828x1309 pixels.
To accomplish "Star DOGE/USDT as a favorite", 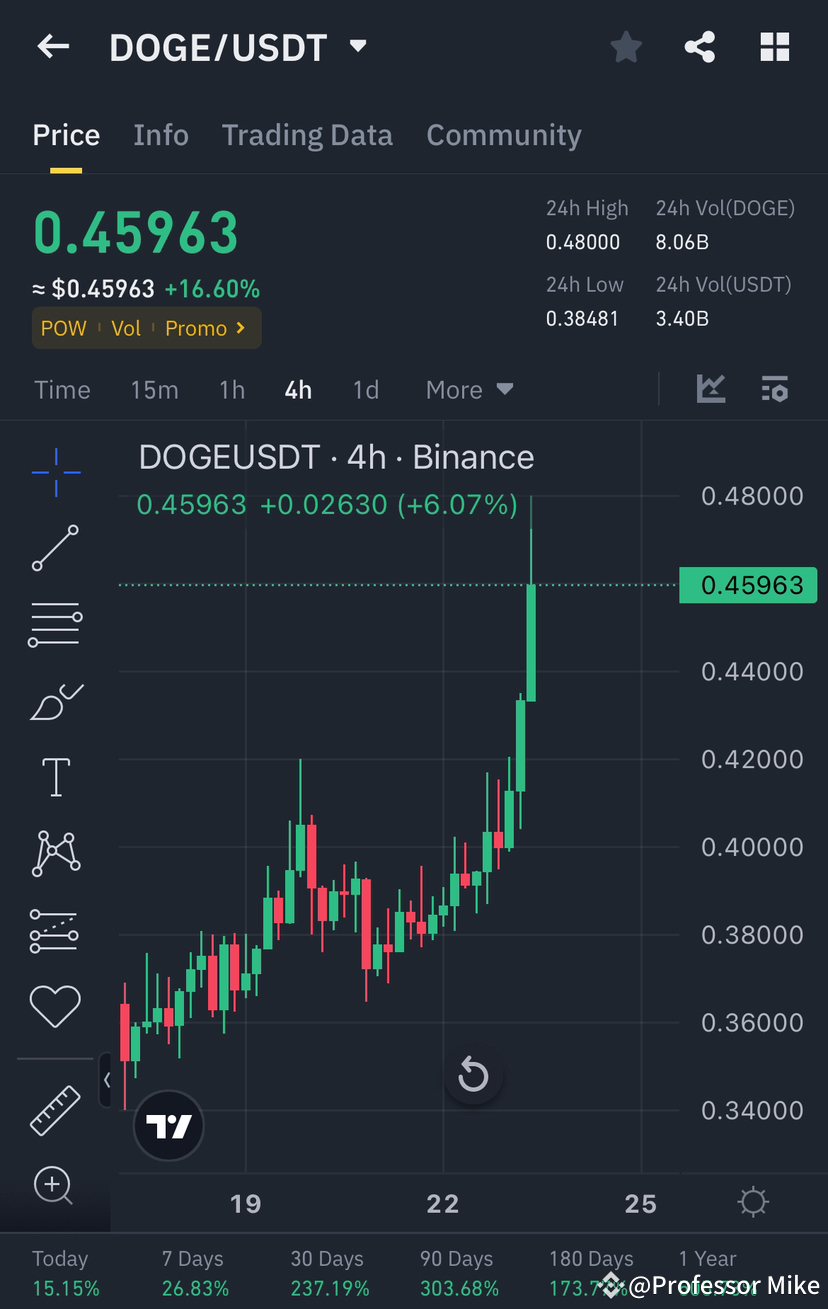I will [626, 46].
